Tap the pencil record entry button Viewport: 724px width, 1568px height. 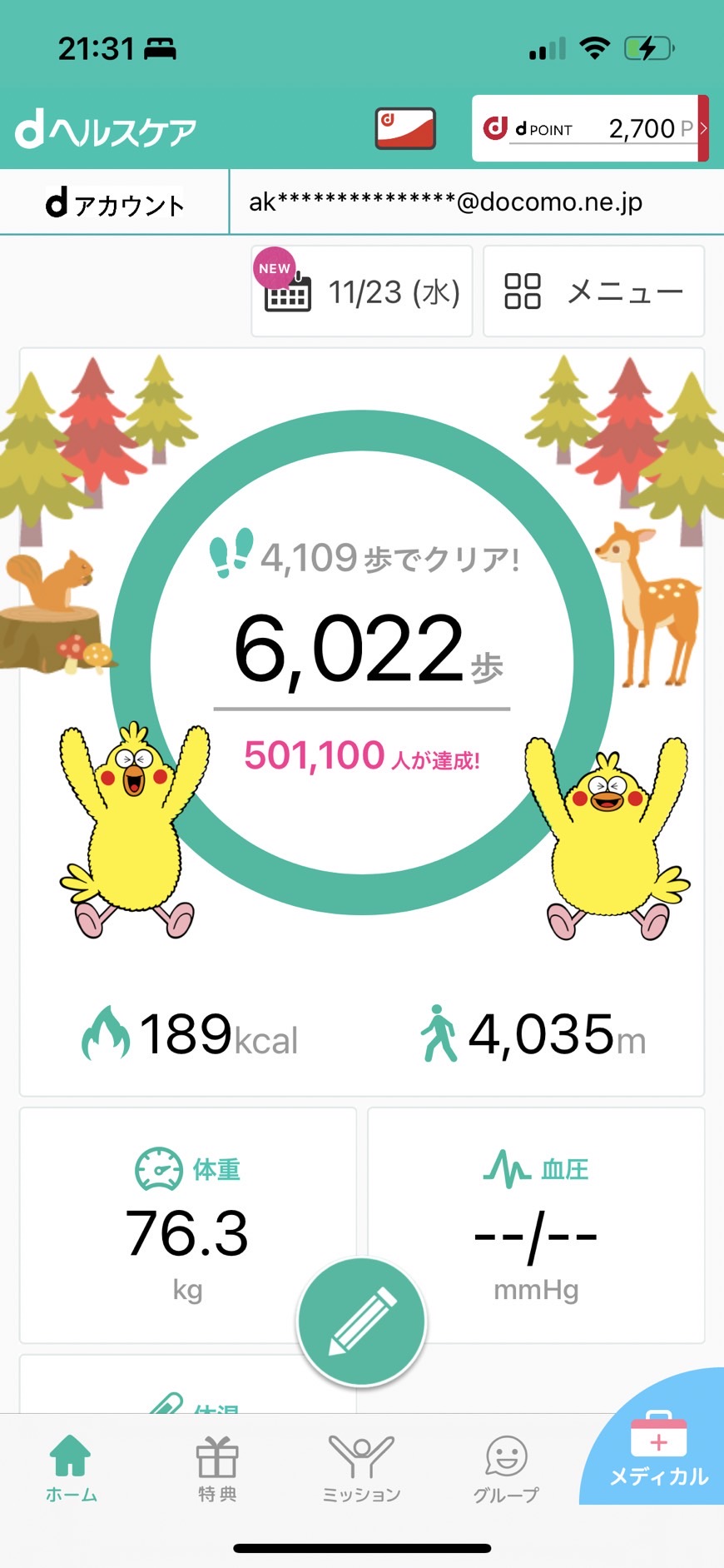click(x=362, y=1322)
